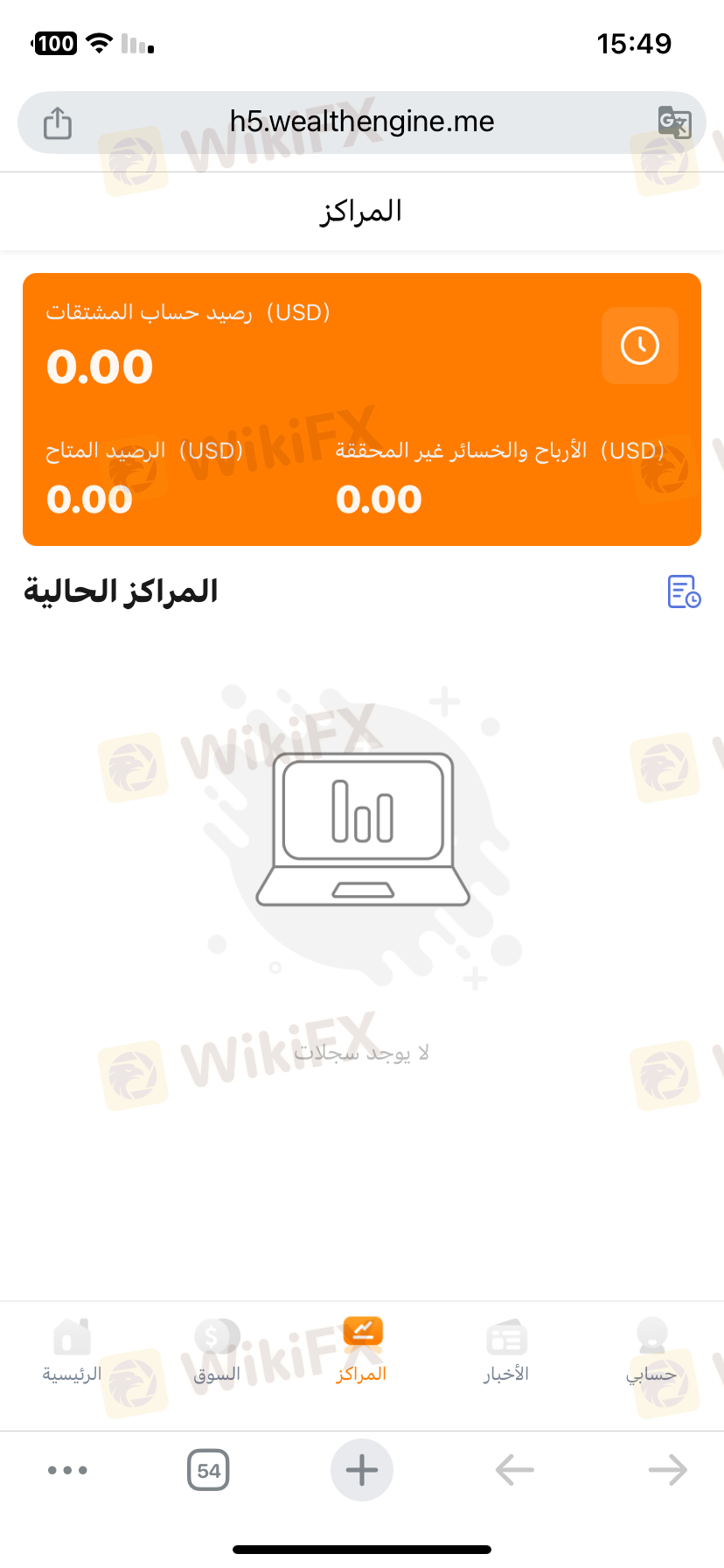
Task: Go to the حسابي account tab
Action: (x=651, y=1351)
